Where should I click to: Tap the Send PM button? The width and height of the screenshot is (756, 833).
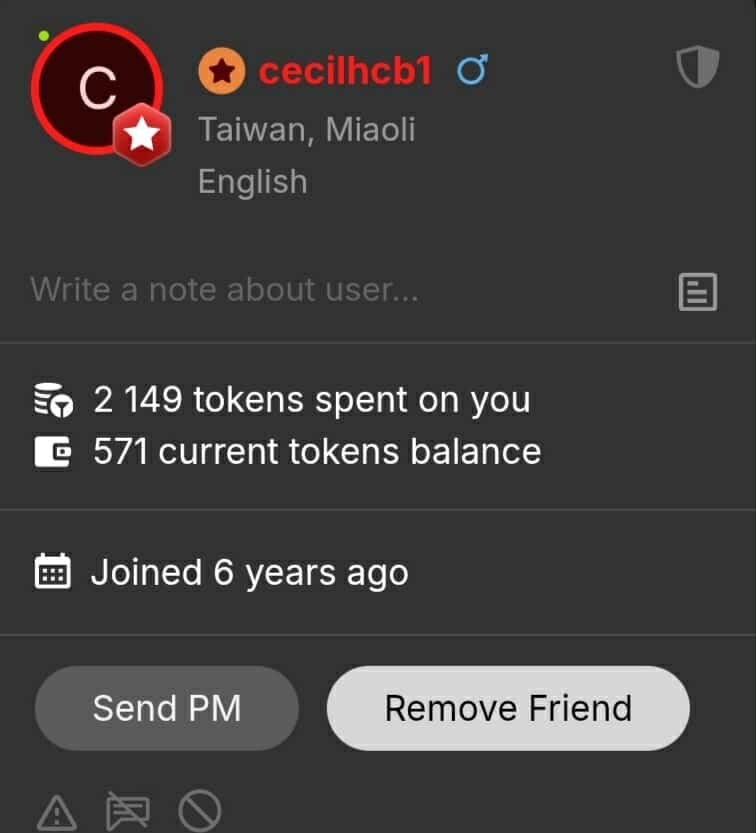tap(166, 708)
